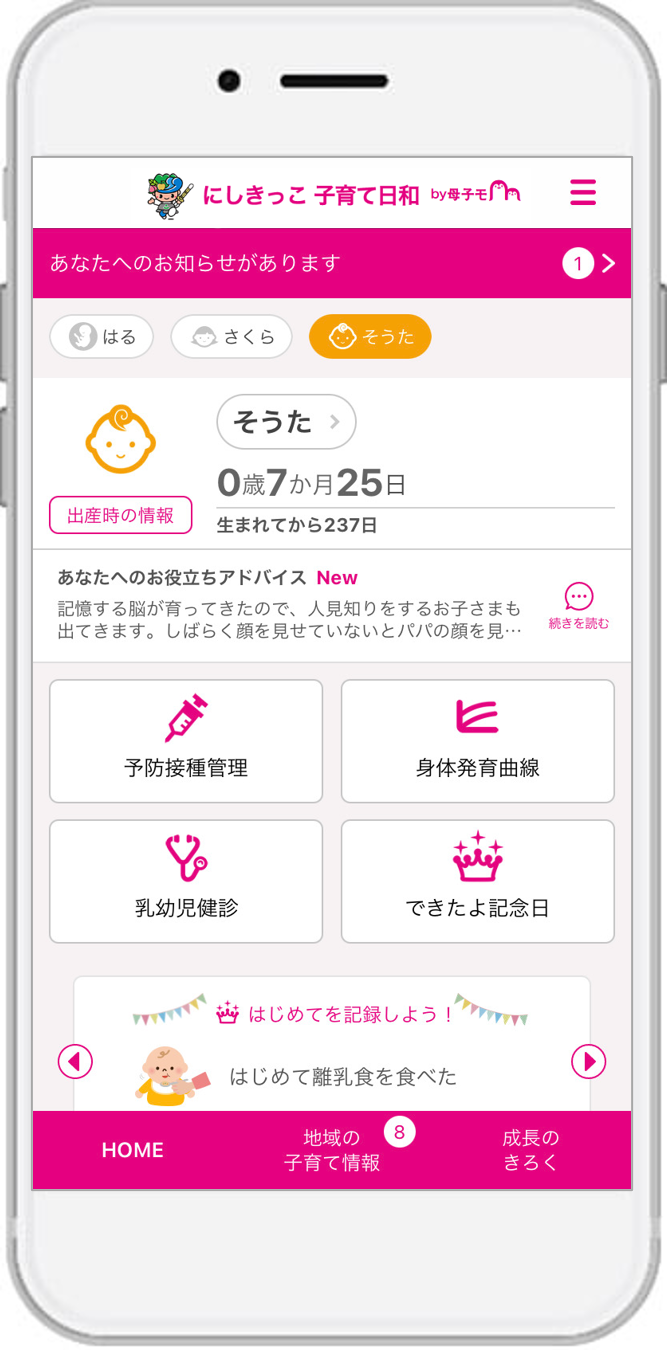Open 身体発育曲線
Image resolution: width=667 pixels, height=1350 pixels.
(477, 741)
